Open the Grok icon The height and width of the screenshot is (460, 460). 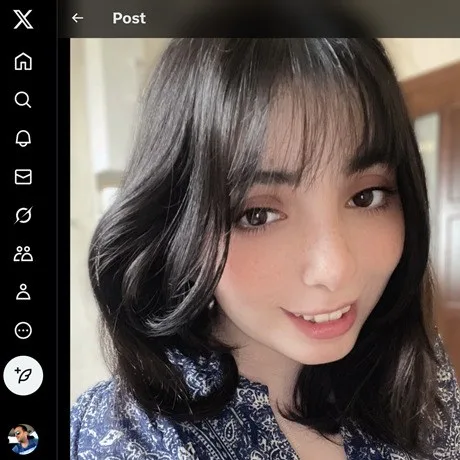coord(23,215)
